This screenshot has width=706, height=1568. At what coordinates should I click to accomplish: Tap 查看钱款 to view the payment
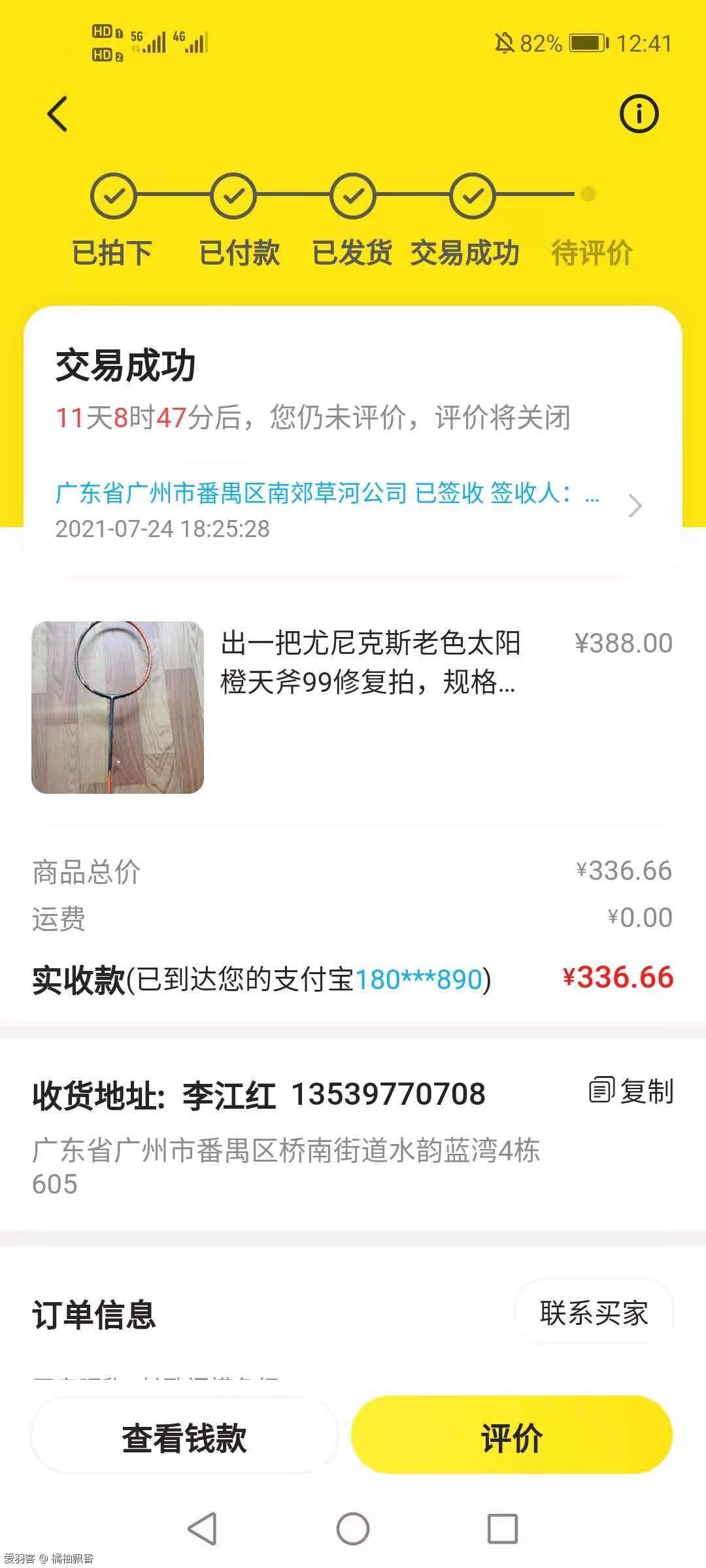pyautogui.click(x=184, y=1438)
